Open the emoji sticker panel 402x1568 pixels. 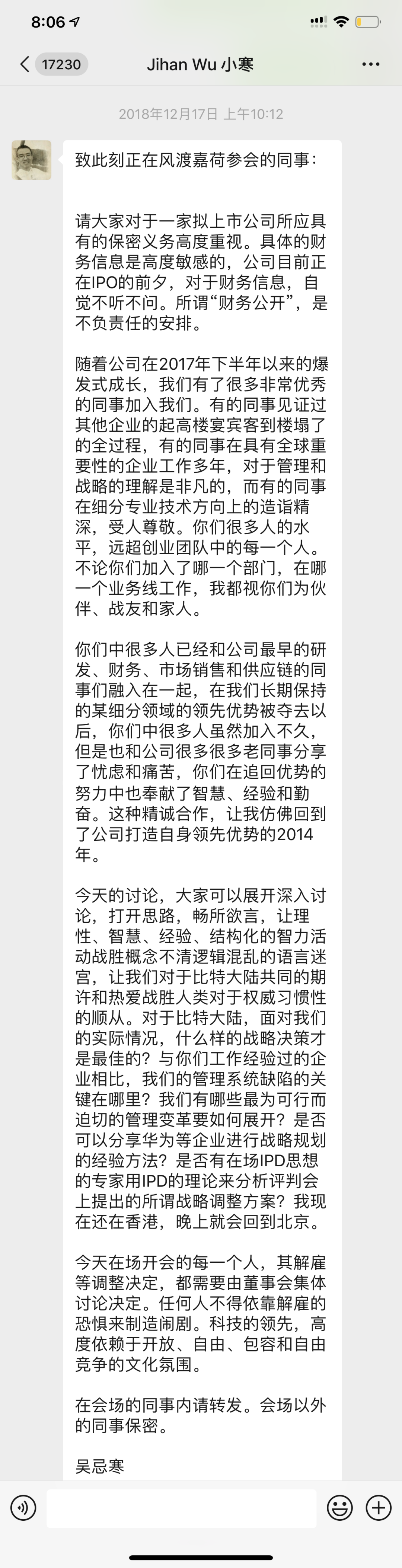click(339, 1508)
